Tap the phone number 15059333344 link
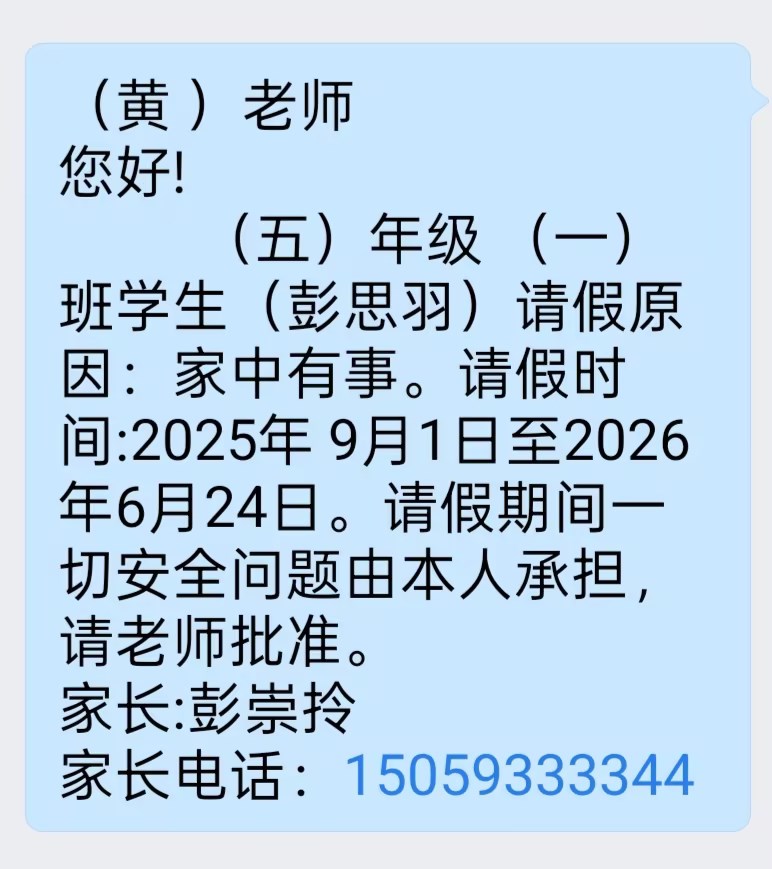 tap(518, 775)
